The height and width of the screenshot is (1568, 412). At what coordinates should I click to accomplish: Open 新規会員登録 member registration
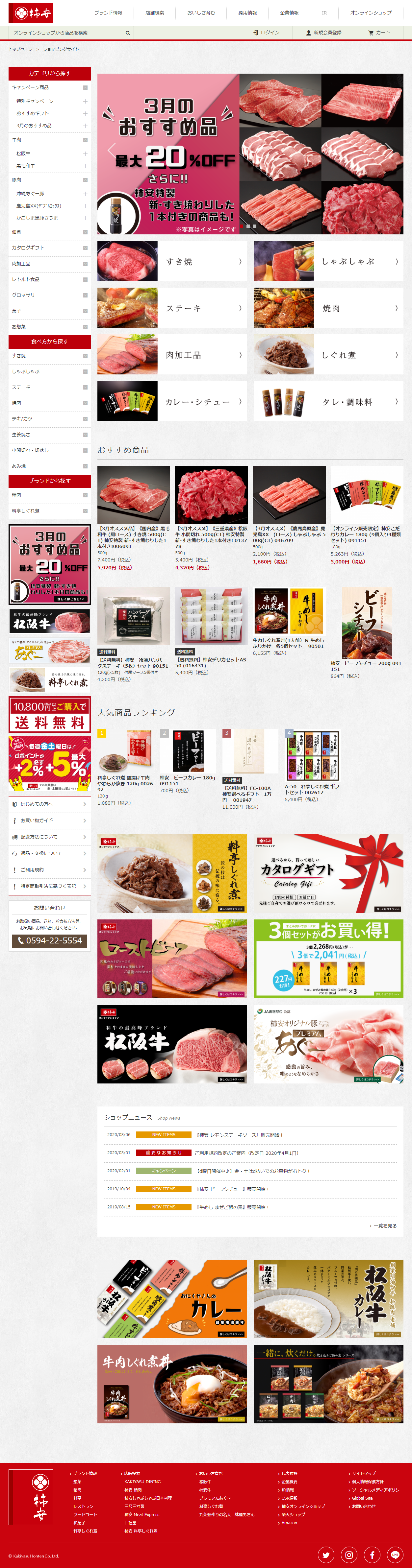[323, 33]
